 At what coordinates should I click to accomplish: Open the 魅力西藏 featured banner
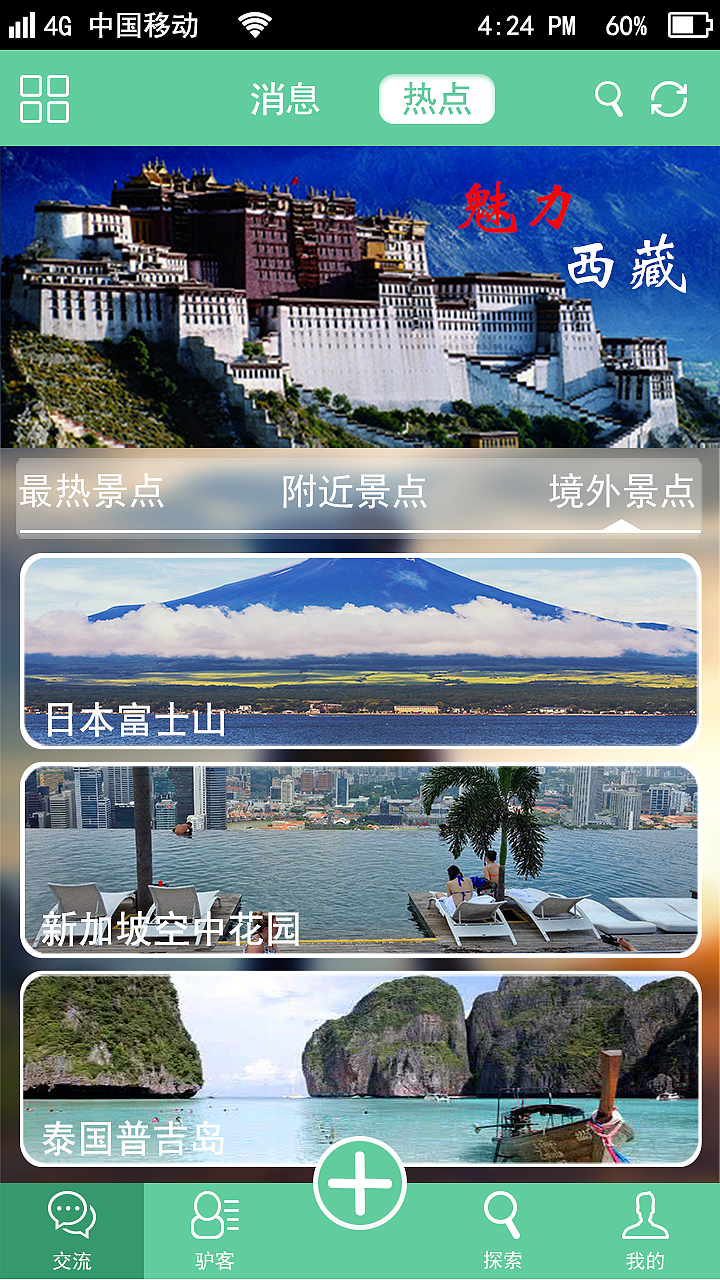(360, 300)
